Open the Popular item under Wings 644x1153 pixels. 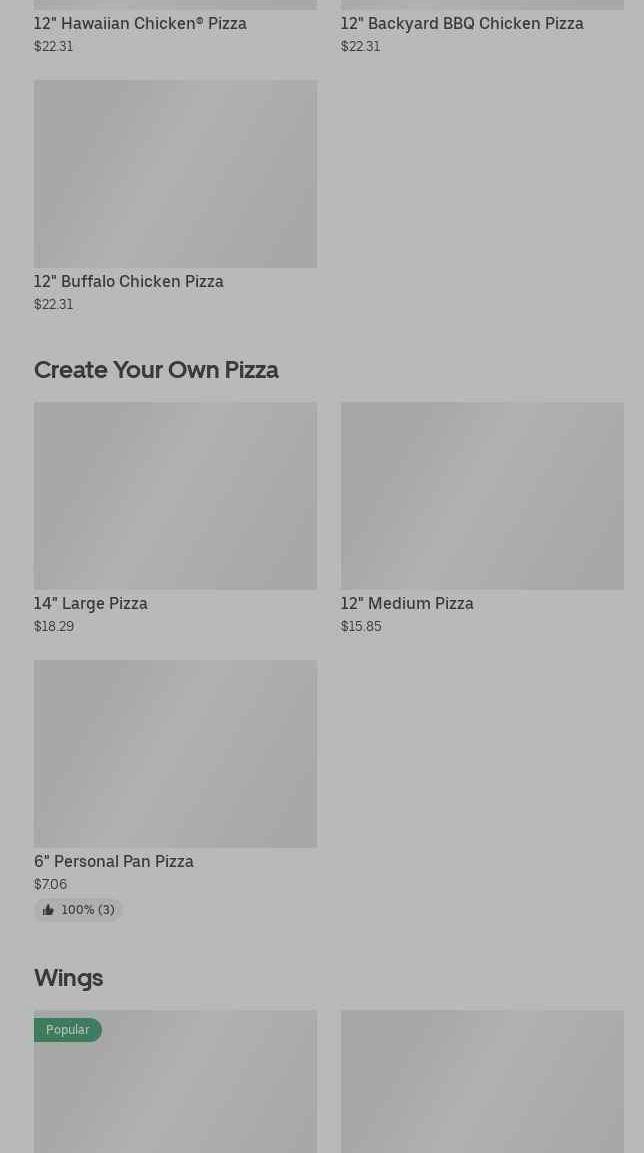tap(175, 1081)
